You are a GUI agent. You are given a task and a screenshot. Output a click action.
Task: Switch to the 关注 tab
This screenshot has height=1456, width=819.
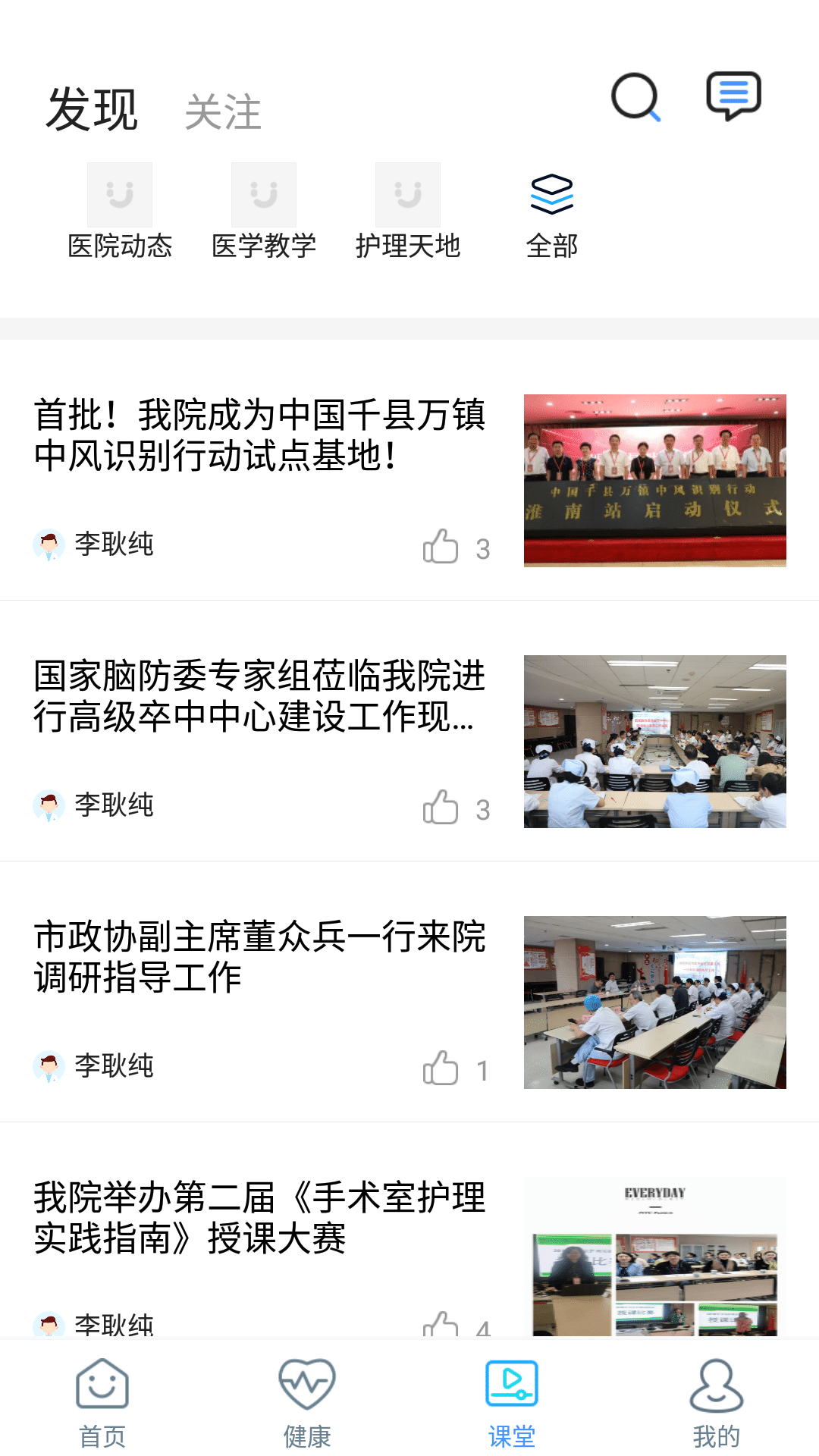click(x=223, y=112)
